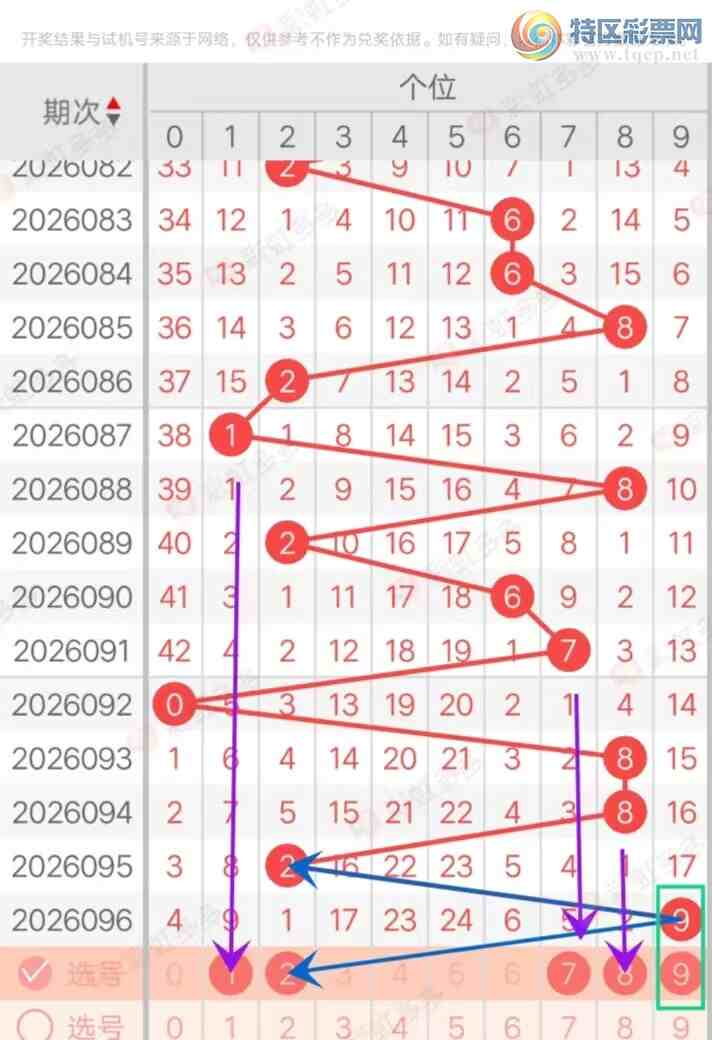Screen dimensions: 712x1040
Task: Uncheck the selected 选号 row checkbox
Action: pyautogui.click(x=37, y=974)
